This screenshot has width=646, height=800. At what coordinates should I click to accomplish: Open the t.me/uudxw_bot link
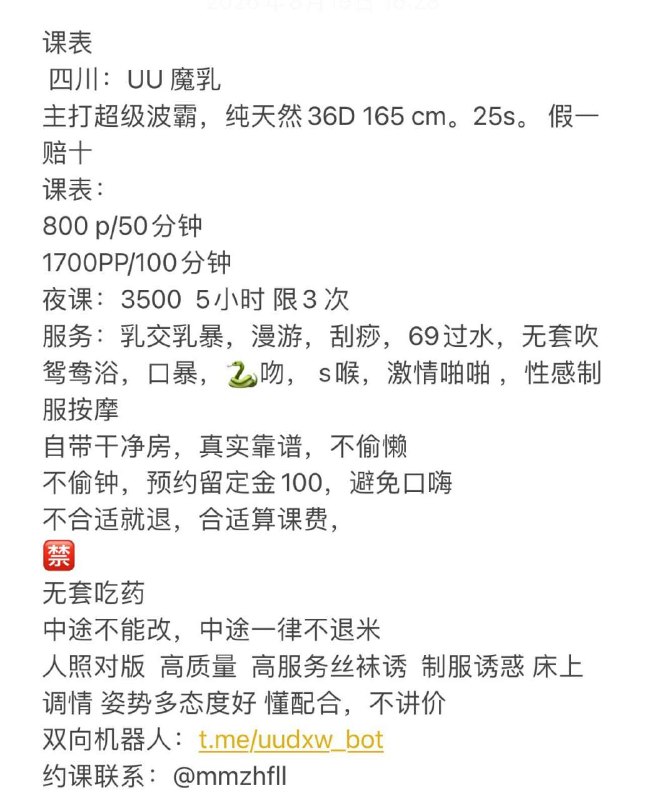[291, 739]
